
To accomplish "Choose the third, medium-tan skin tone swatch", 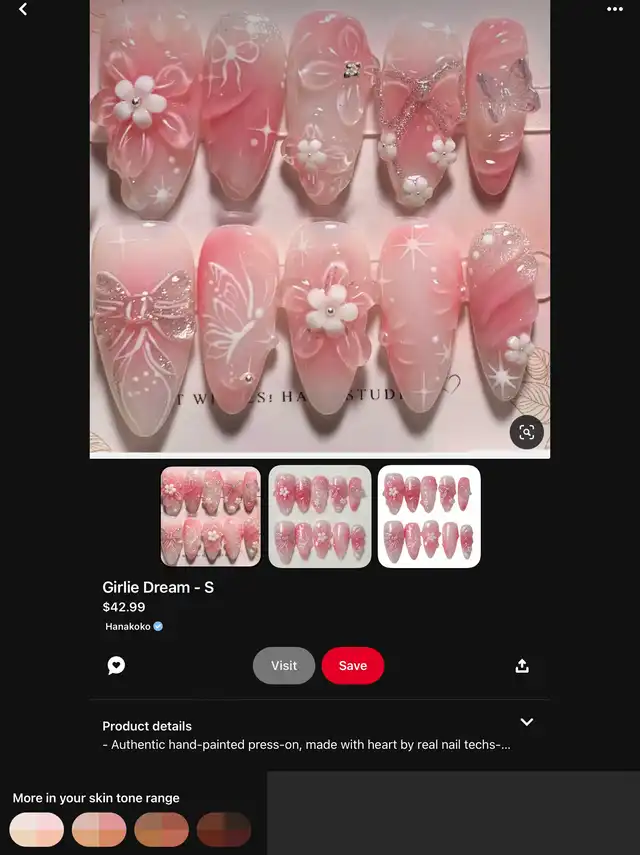I will 162,830.
